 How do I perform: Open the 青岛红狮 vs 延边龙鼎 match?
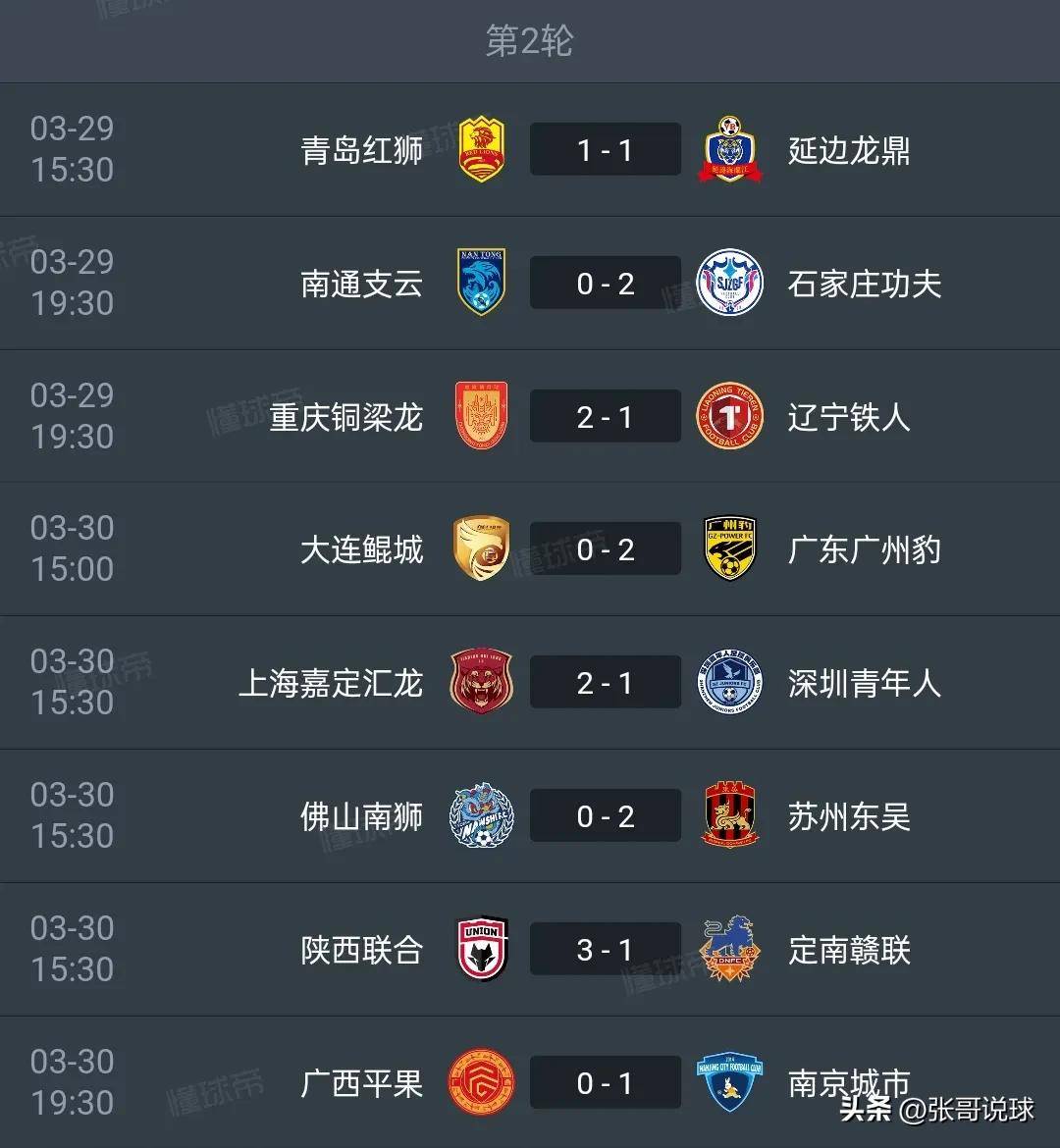pos(605,150)
